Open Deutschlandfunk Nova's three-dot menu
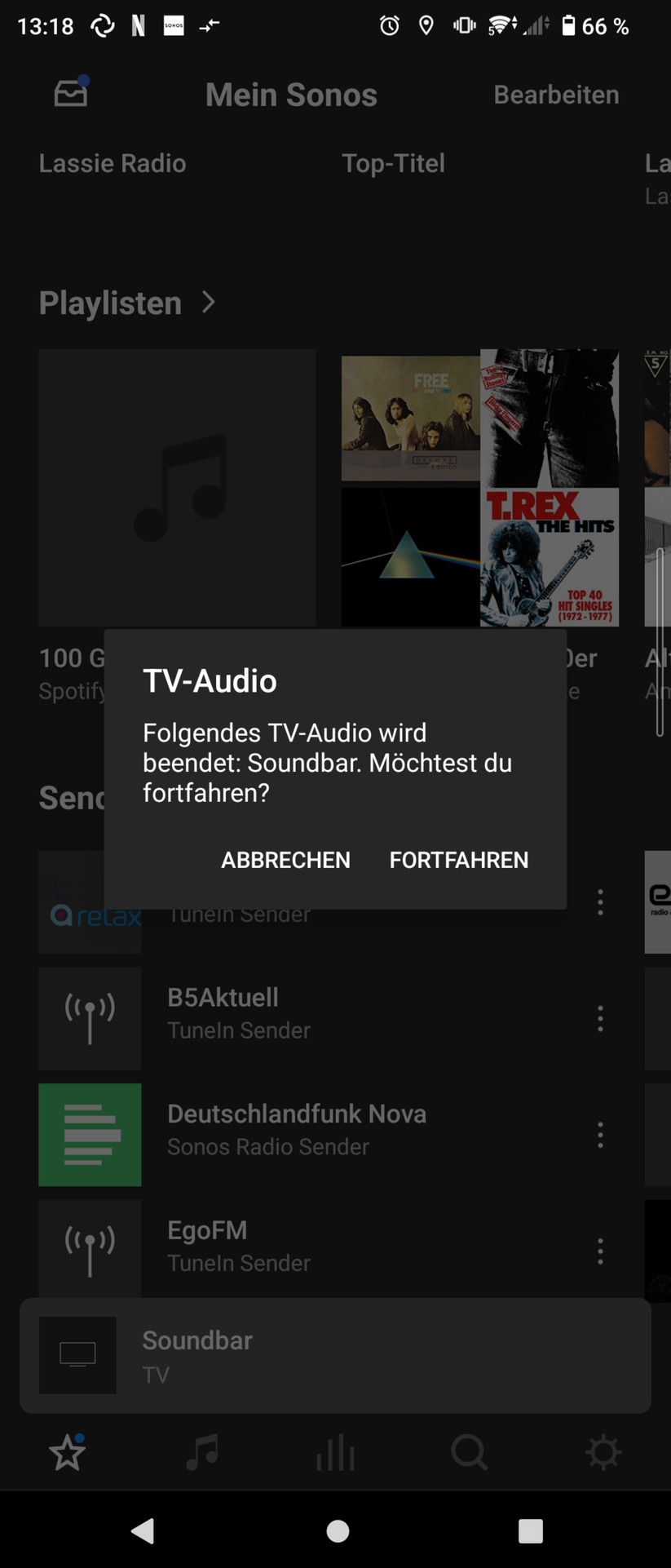The width and height of the screenshot is (671, 1568). pos(600,1135)
